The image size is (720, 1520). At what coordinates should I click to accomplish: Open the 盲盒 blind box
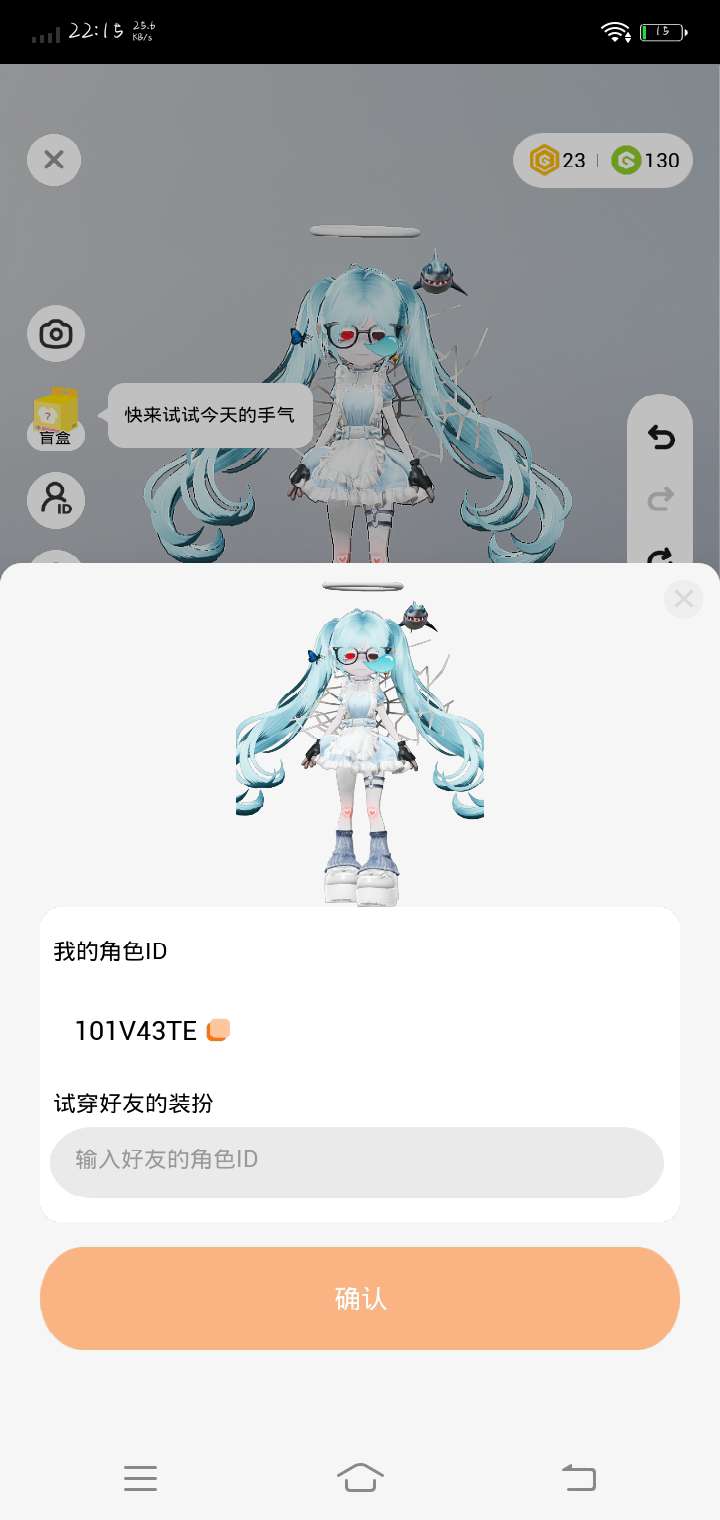point(56,416)
